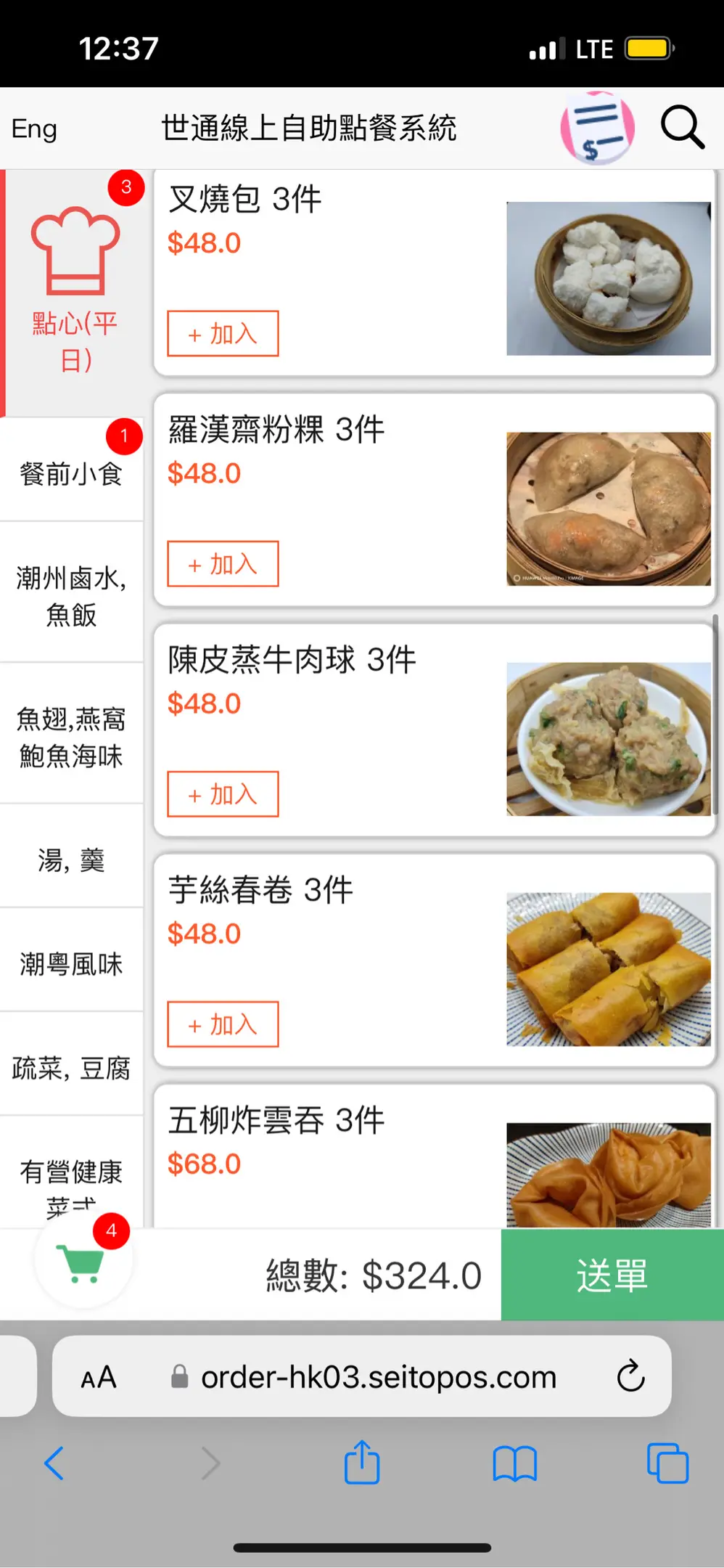Open the 疏菜, 豆腐 category
Image resolution: width=724 pixels, height=1568 pixels.
click(x=71, y=1068)
